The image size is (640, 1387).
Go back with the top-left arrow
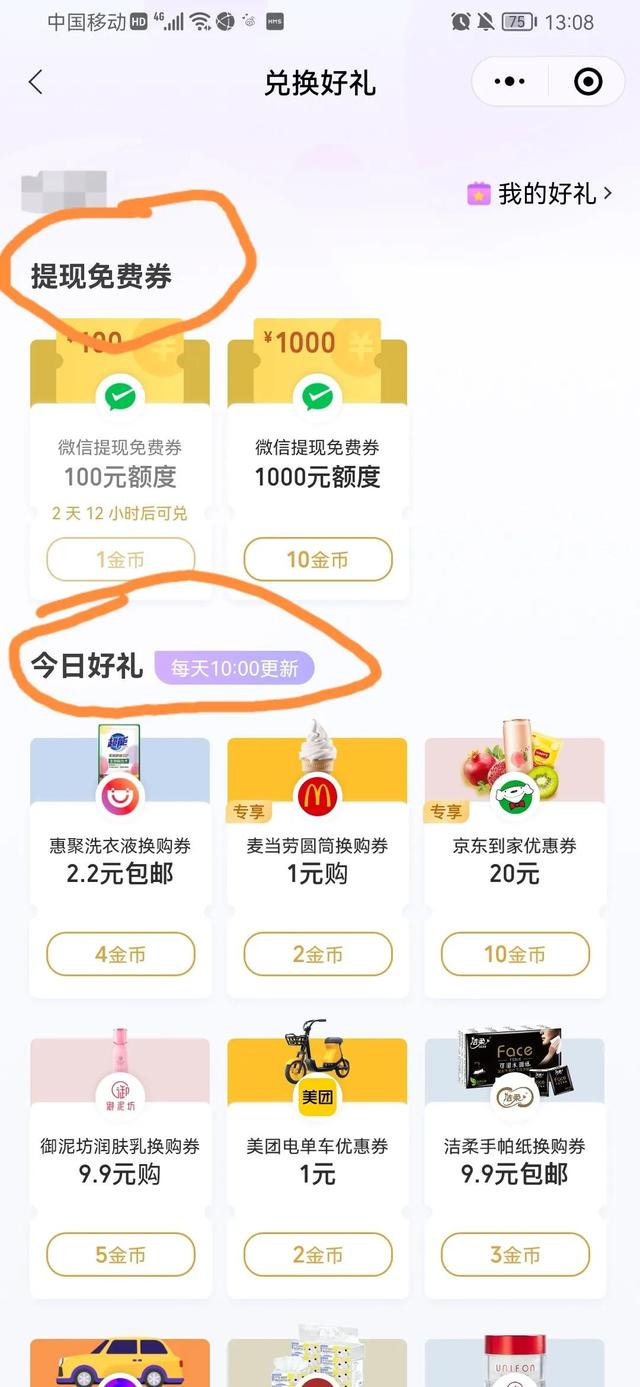tap(36, 82)
